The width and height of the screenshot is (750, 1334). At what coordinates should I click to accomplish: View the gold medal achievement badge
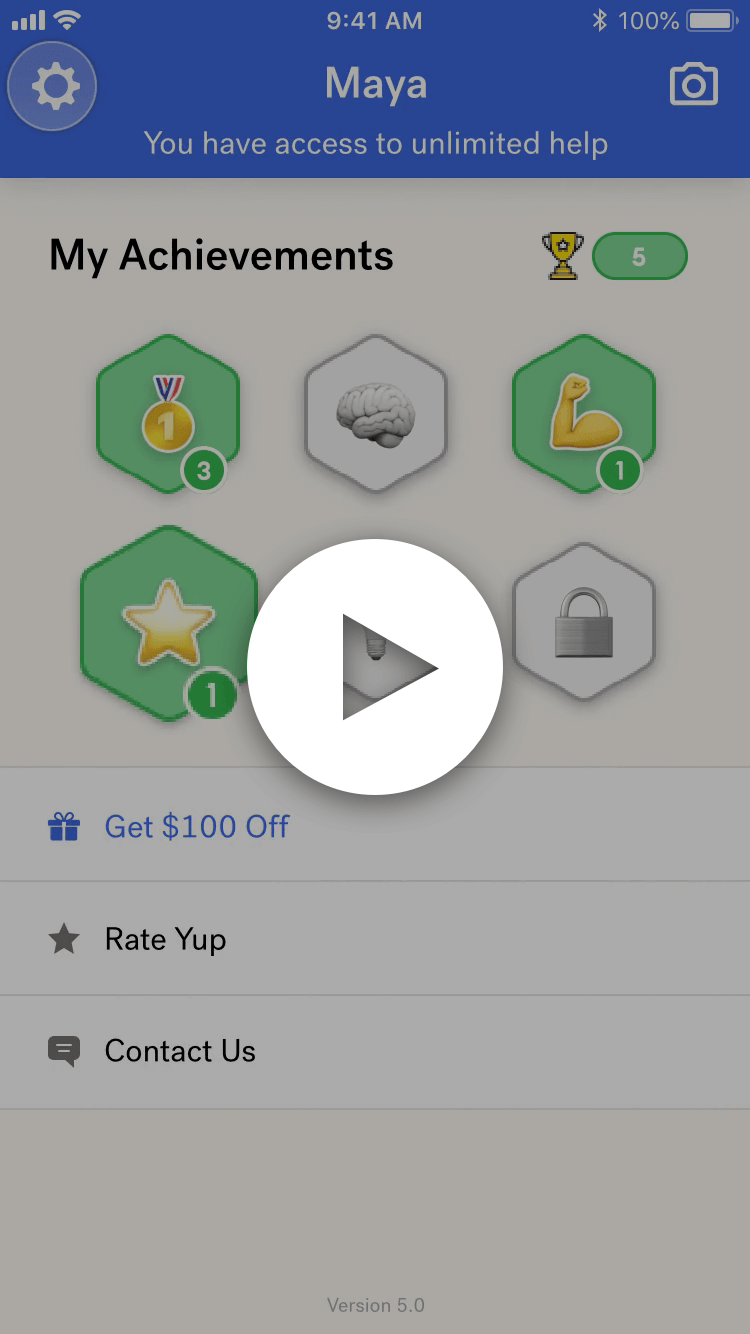167,414
